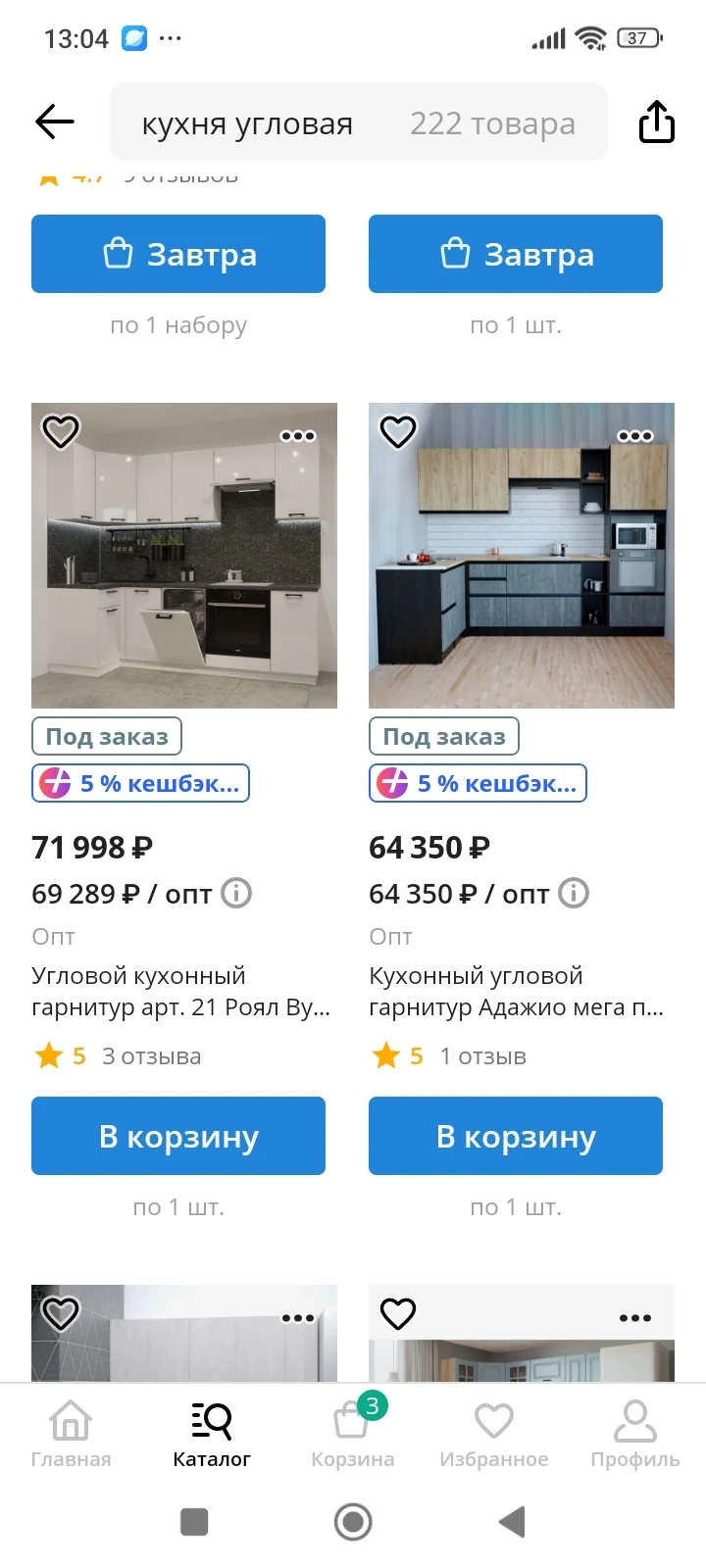Show wholesale price info for 69 289 ₽
The width and height of the screenshot is (706, 1568).
236,893
